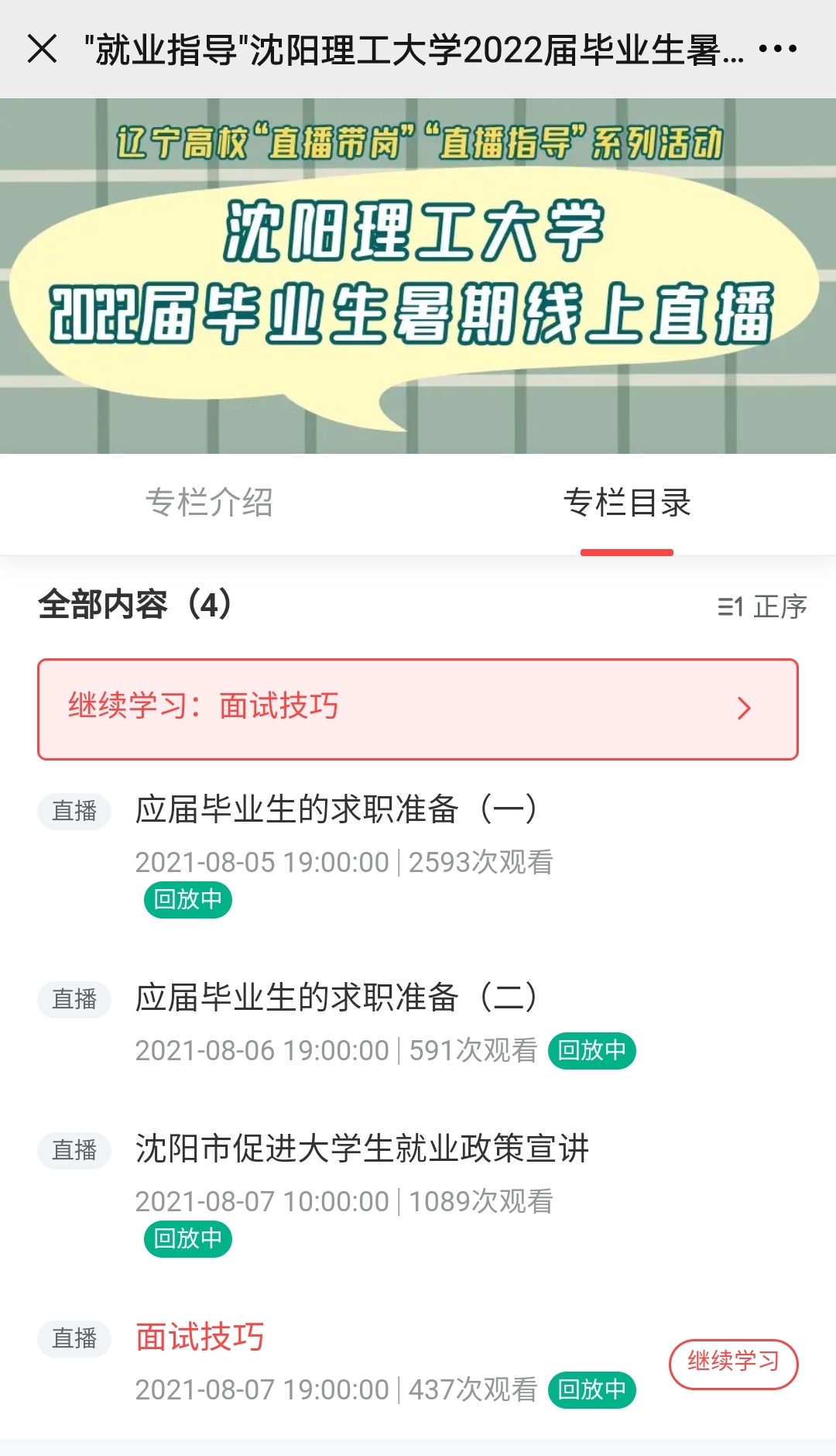This screenshot has height=1456, width=836.
Task: Open 应届毕业生的求职准备（一） replay
Action: [x=336, y=809]
